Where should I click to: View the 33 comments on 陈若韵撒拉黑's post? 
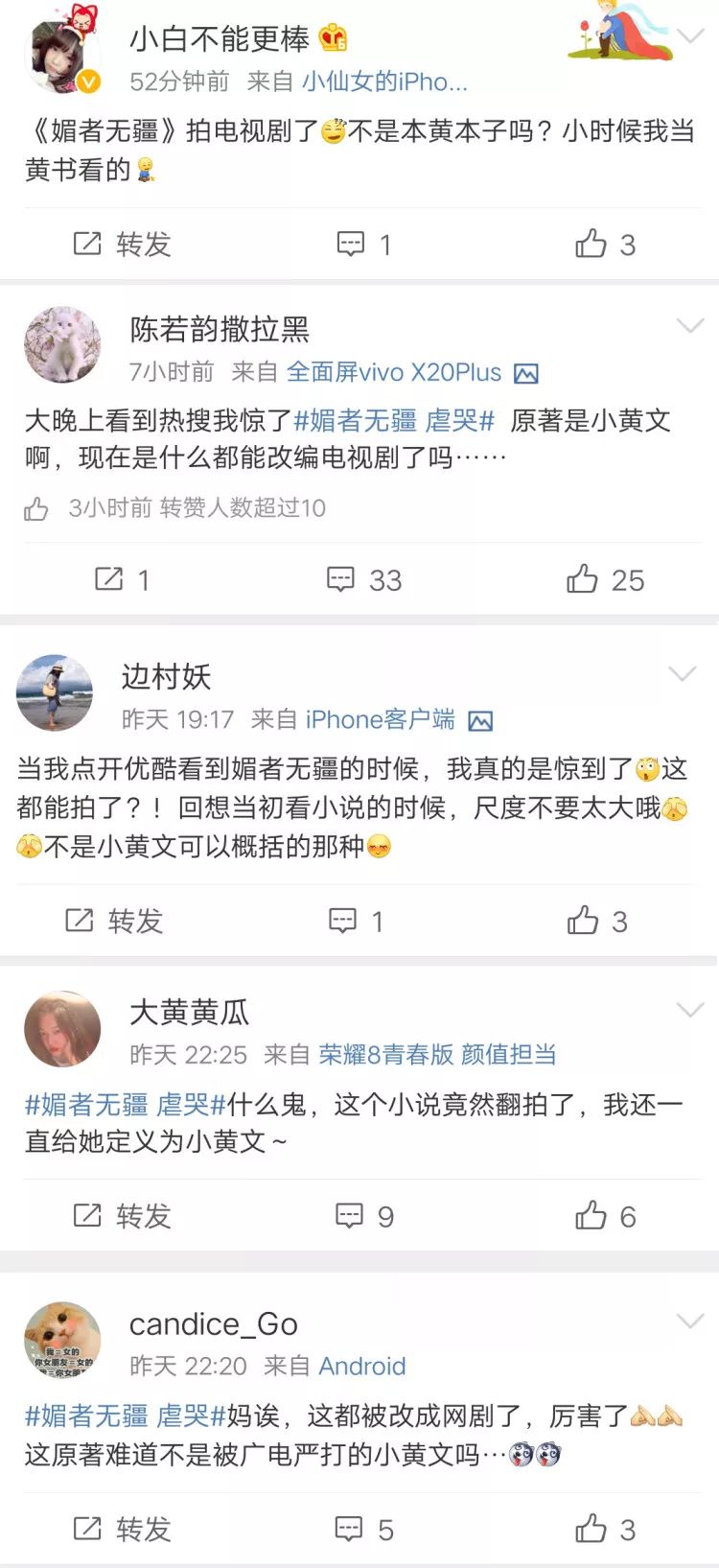[364, 580]
